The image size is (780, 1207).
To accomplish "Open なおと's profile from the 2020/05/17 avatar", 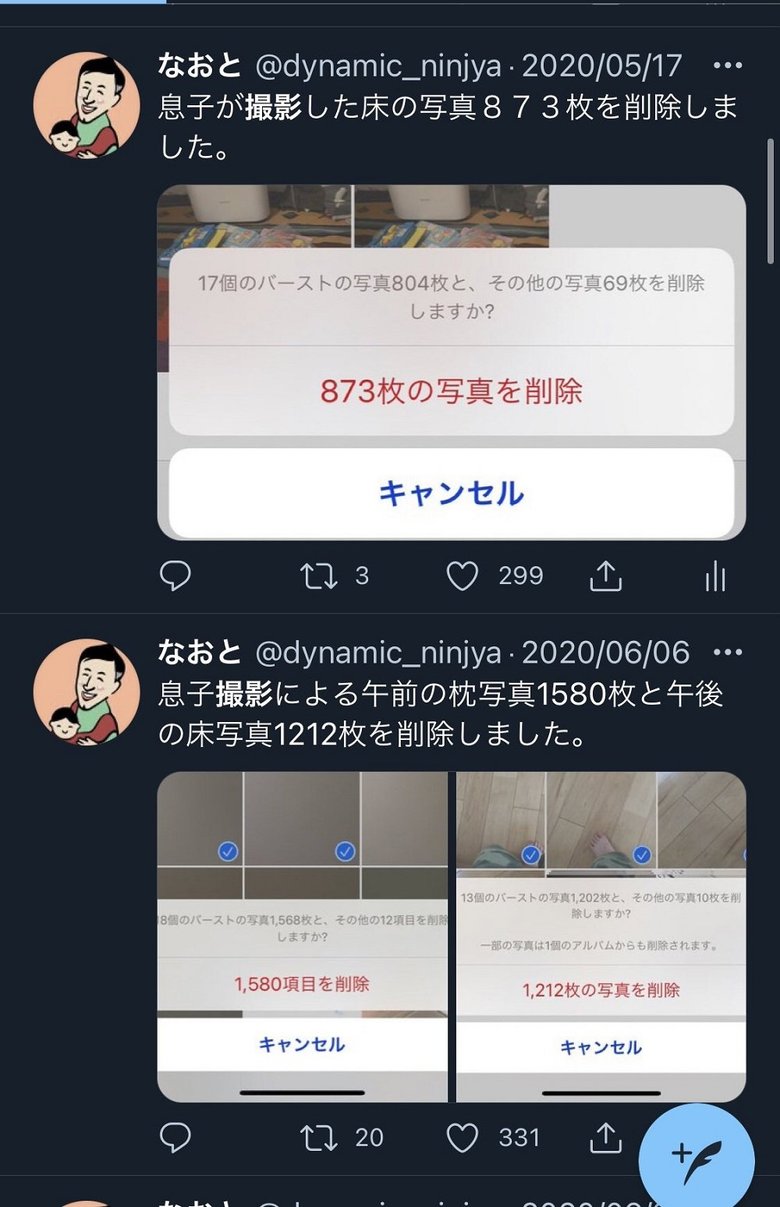I will (86, 104).
